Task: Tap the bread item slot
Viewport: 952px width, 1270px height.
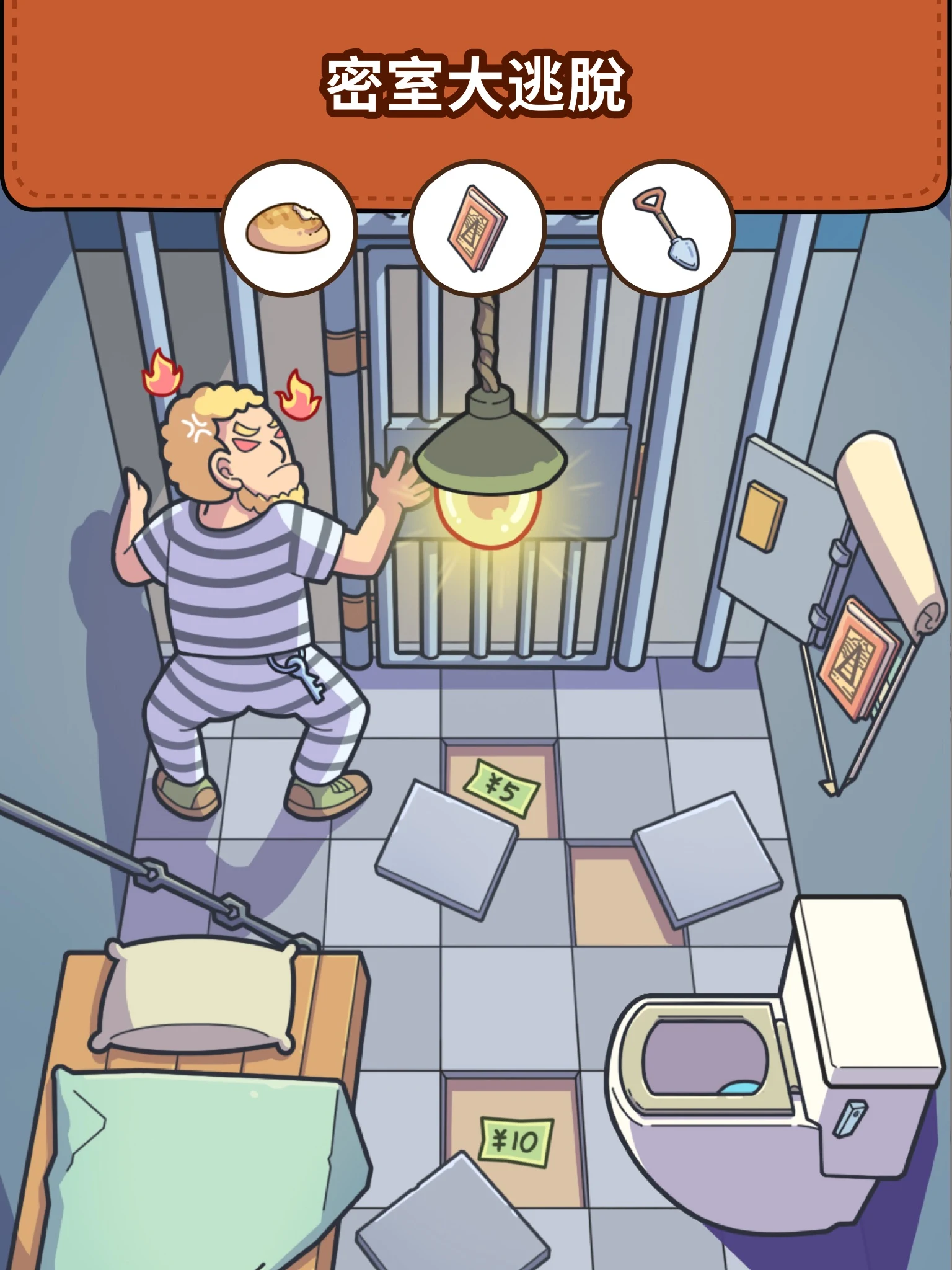Action: (289, 228)
